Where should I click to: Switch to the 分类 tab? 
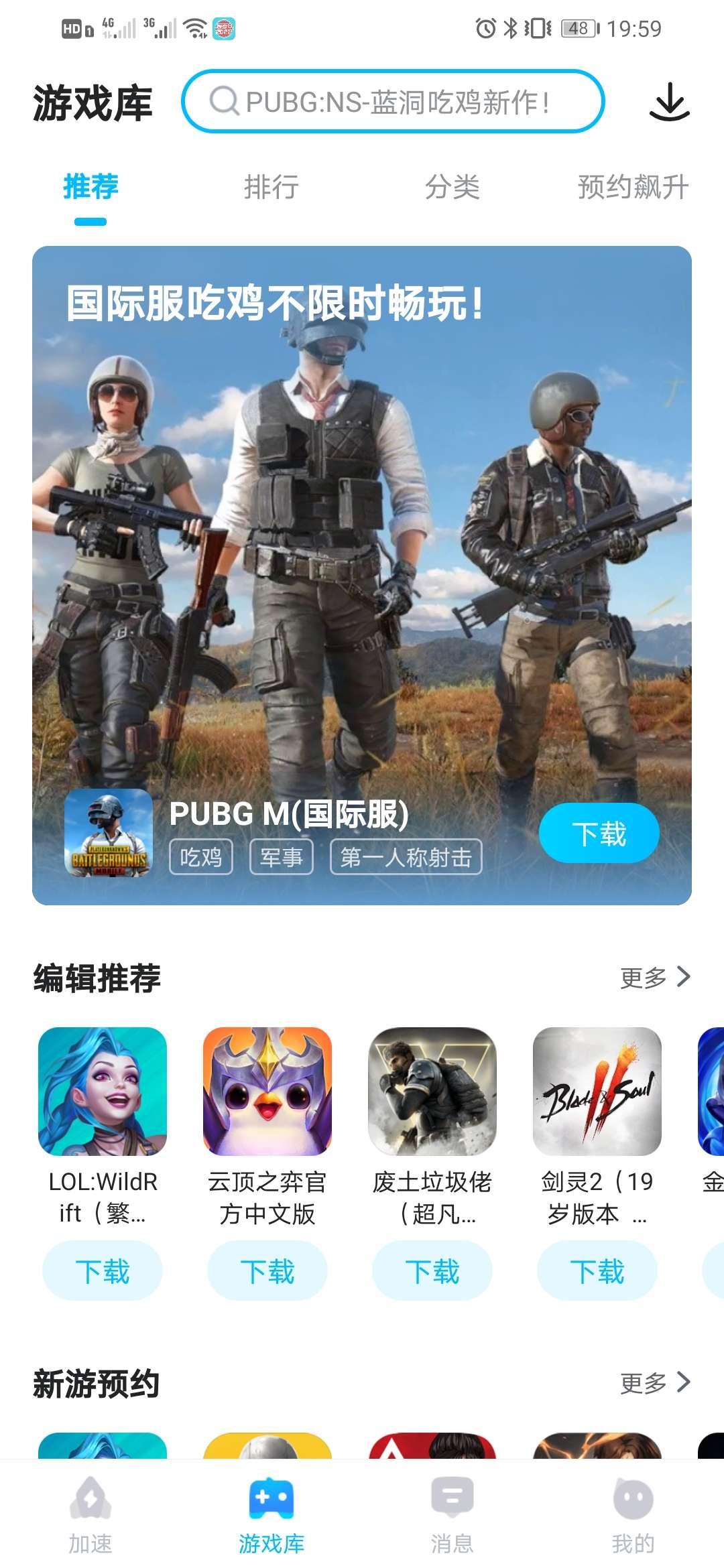452,187
